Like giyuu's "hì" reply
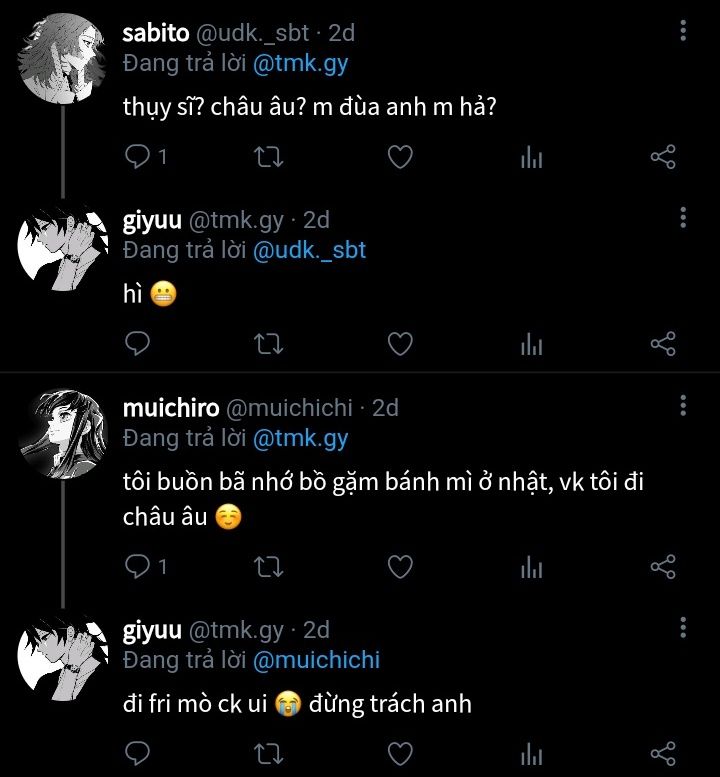 click(x=400, y=344)
